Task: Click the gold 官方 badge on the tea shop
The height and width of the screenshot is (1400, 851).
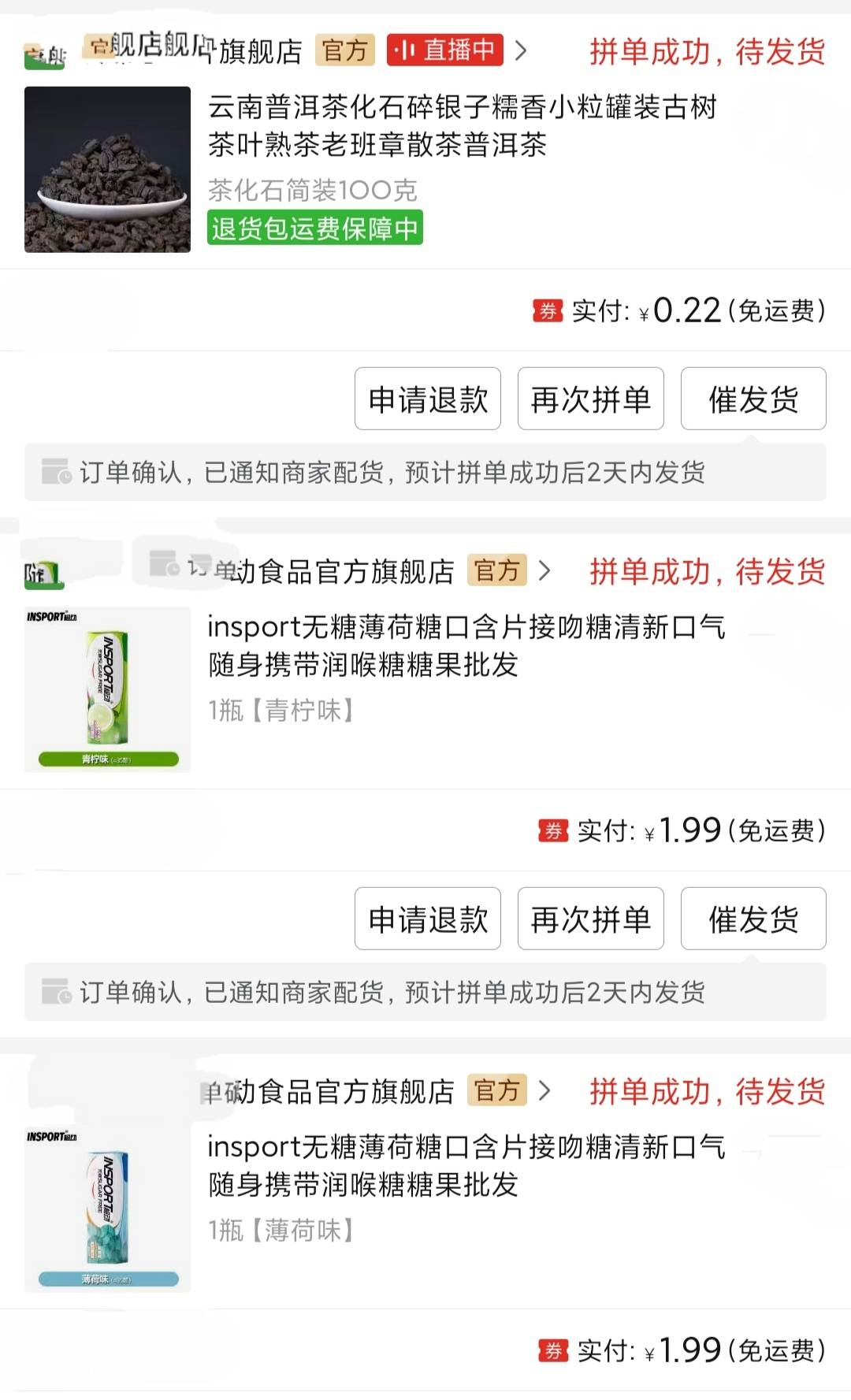Action: 345,51
